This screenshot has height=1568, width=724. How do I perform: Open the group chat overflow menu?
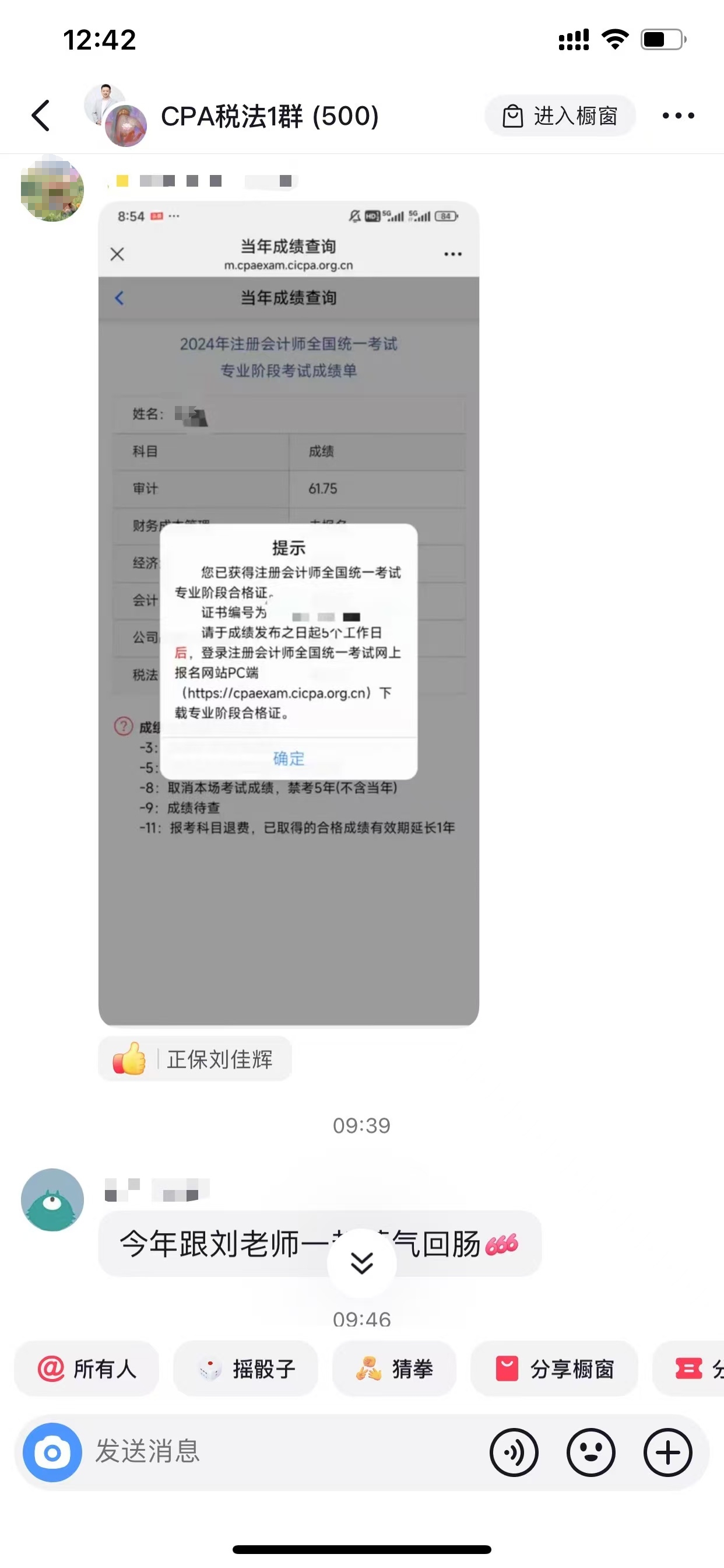pyautogui.click(x=678, y=116)
